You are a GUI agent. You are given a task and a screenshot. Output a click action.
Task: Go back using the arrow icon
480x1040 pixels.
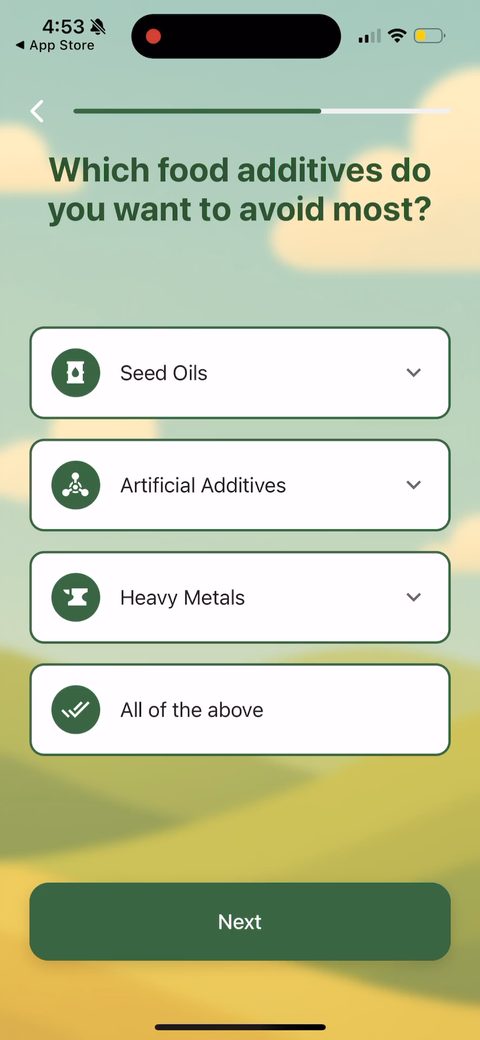click(x=38, y=111)
